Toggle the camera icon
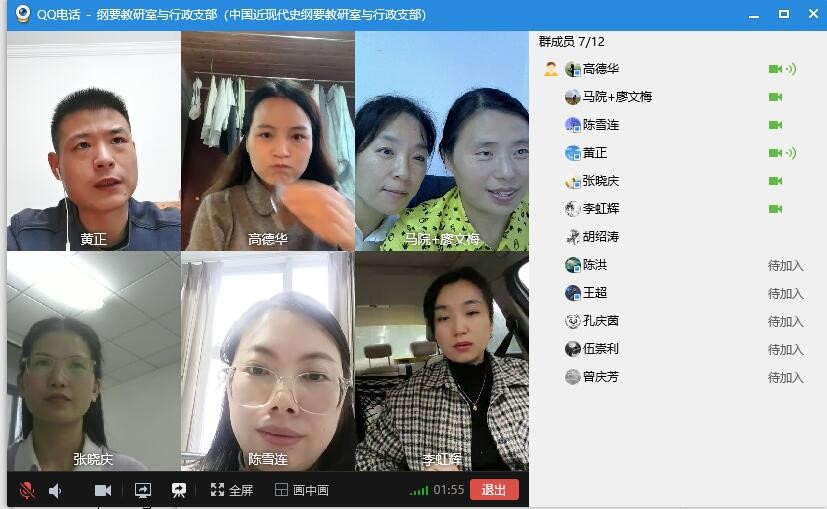 (102, 490)
